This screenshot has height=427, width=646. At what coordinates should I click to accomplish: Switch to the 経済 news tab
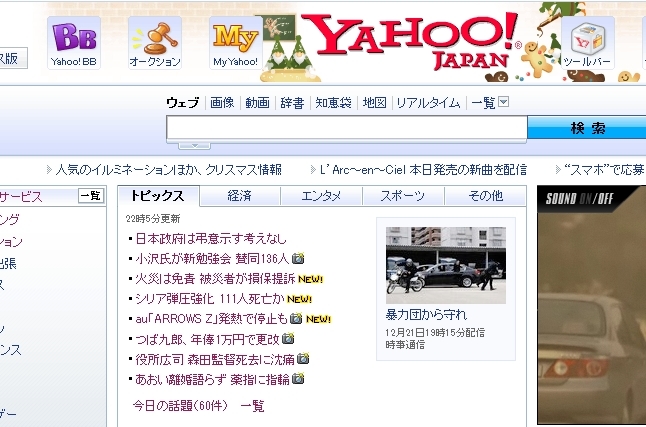pos(239,196)
